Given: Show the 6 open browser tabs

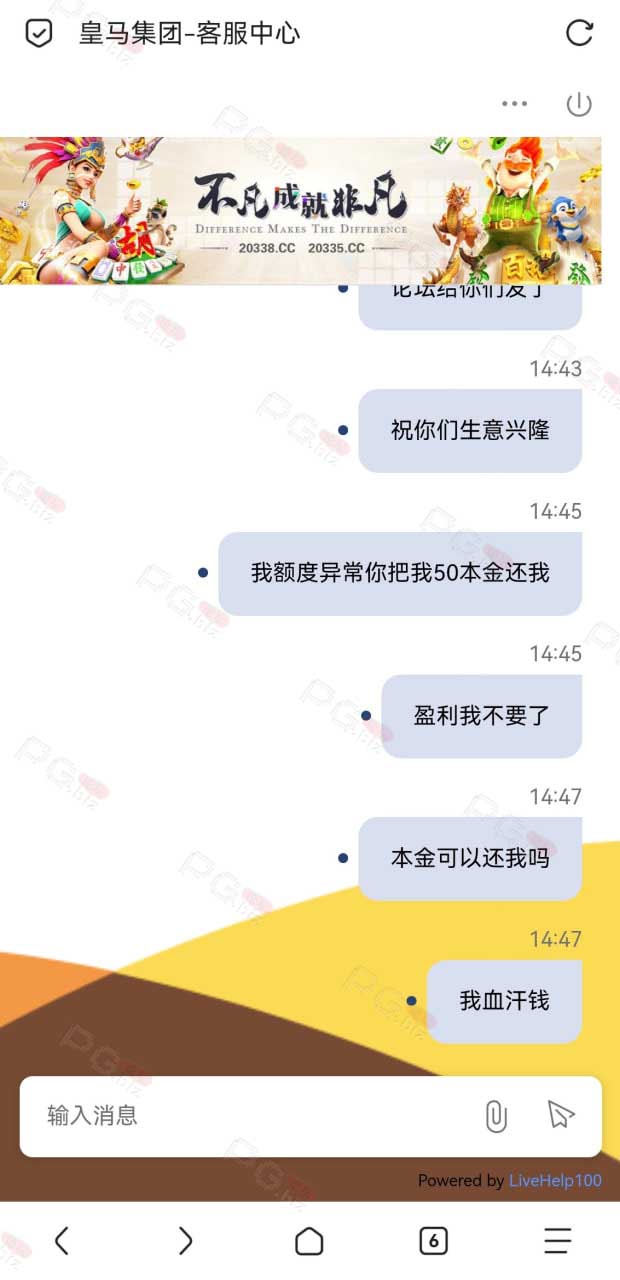Looking at the screenshot, I should (x=433, y=1241).
